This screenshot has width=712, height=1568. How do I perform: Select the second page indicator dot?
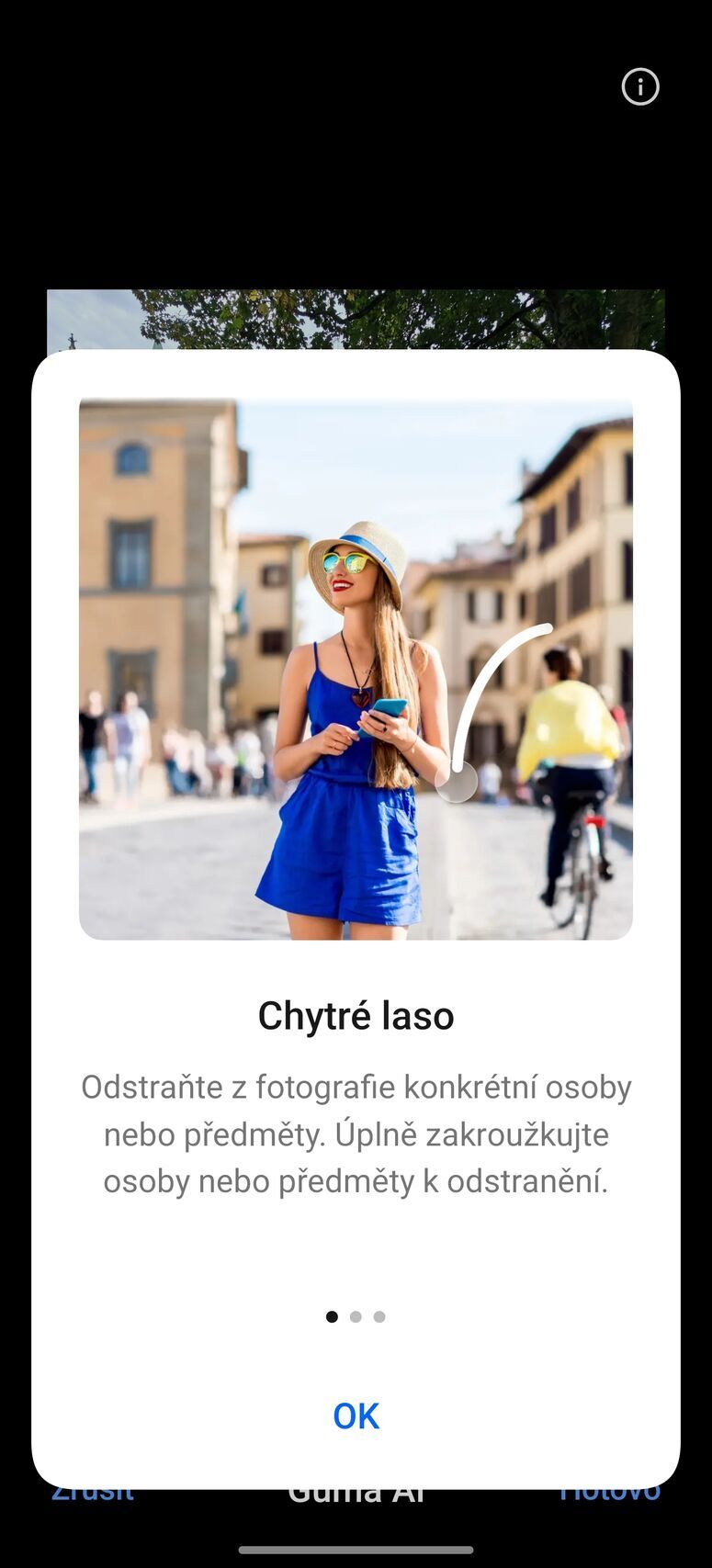356,1316
